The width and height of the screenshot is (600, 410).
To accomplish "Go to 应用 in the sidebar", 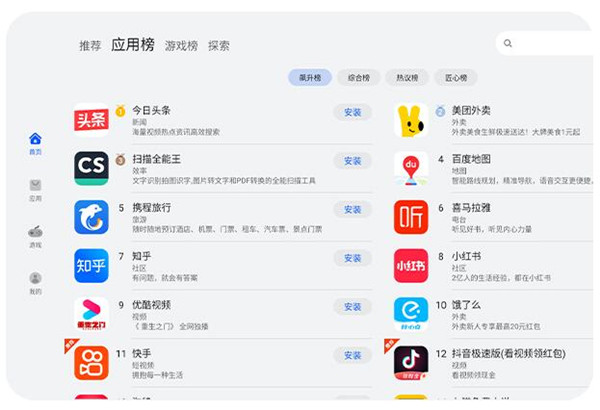I will click(x=35, y=190).
